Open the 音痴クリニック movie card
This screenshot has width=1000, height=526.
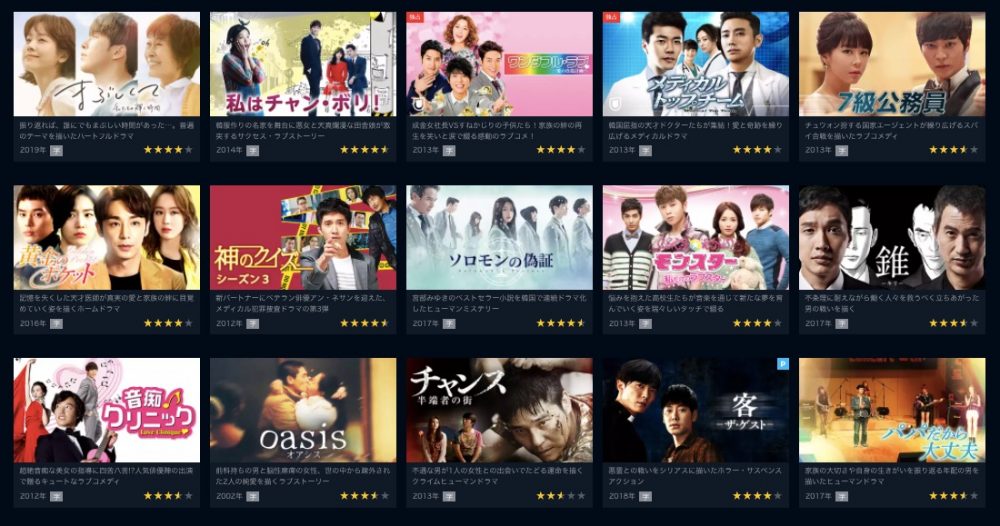107,410
